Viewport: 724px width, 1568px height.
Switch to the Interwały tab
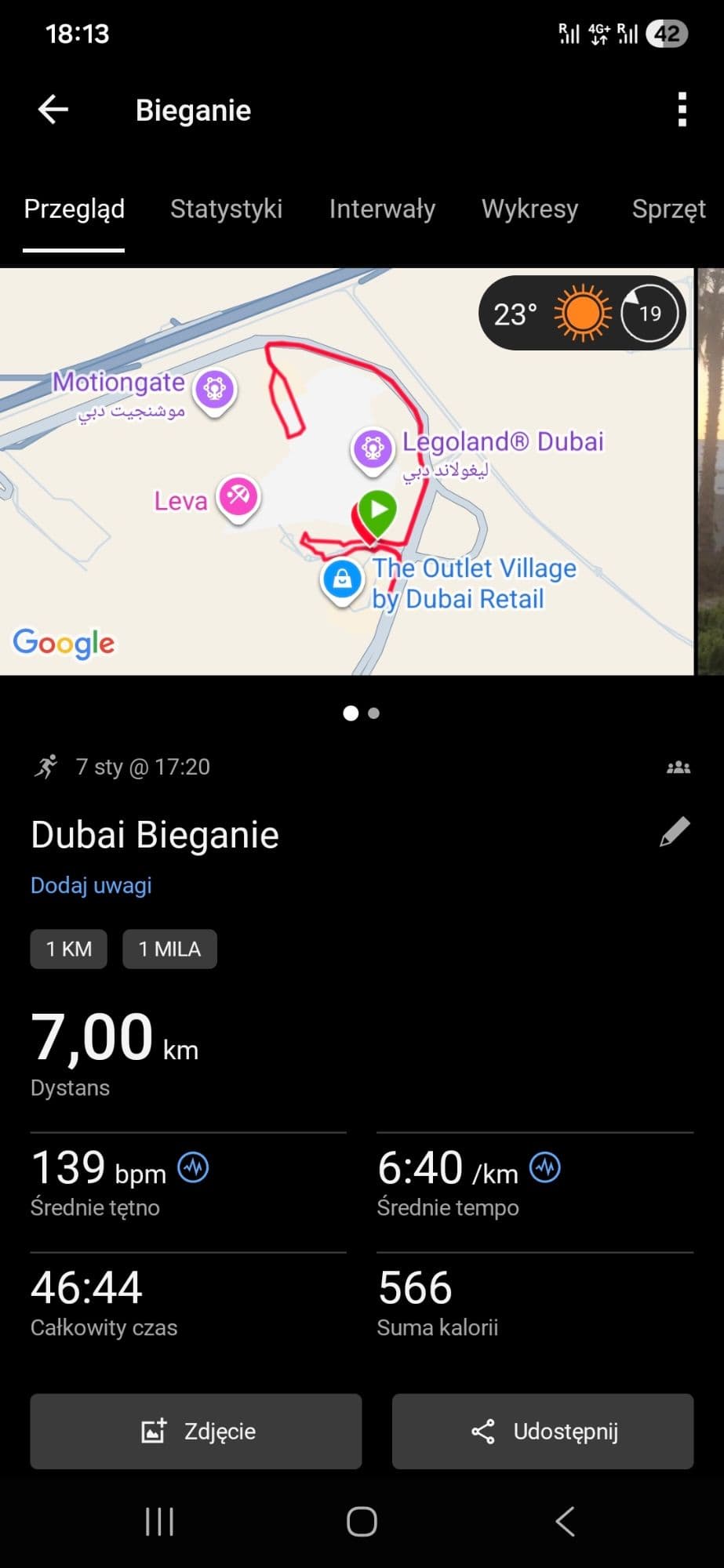[x=382, y=209]
